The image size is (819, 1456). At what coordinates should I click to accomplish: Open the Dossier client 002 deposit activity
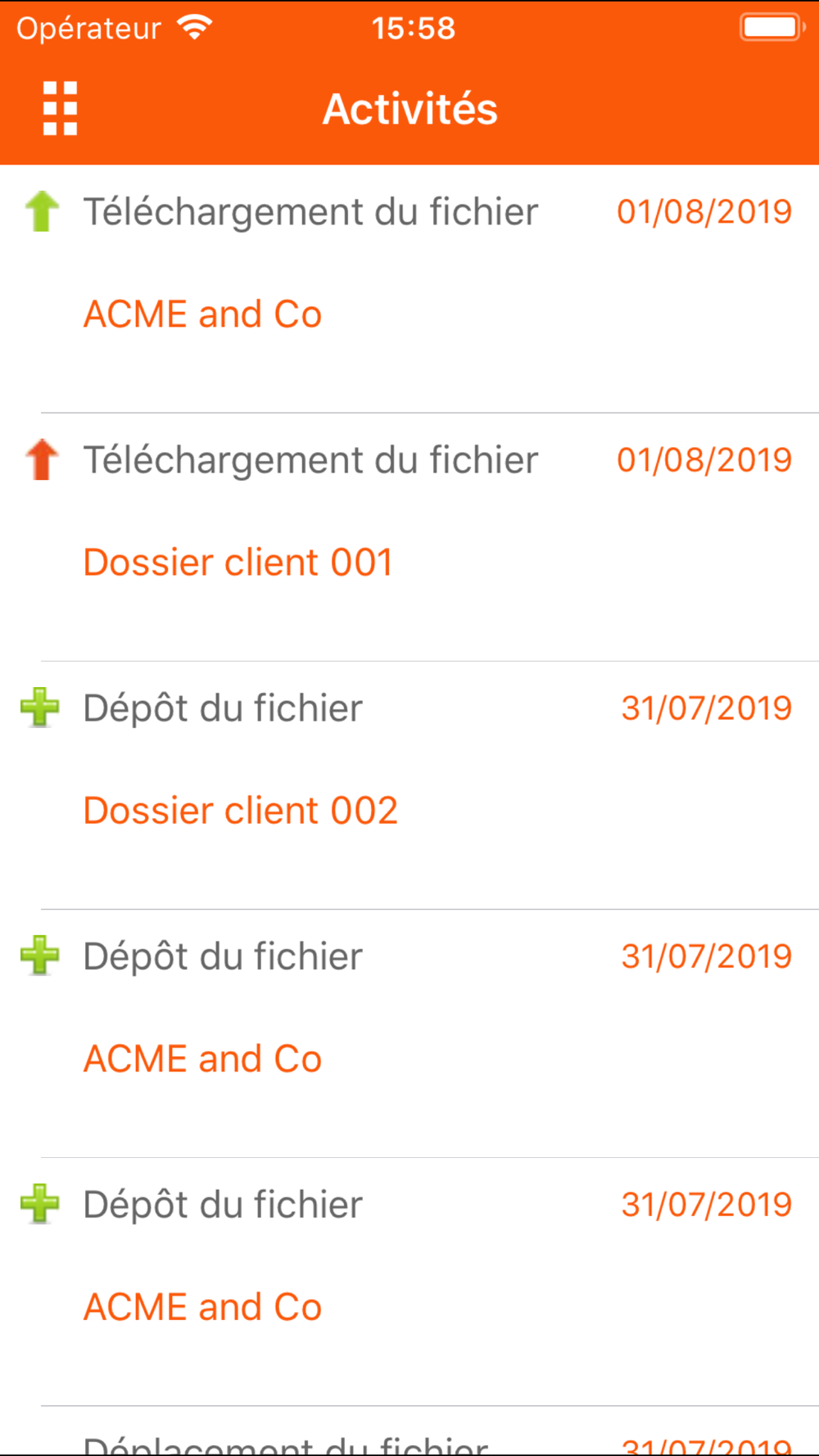click(x=409, y=785)
